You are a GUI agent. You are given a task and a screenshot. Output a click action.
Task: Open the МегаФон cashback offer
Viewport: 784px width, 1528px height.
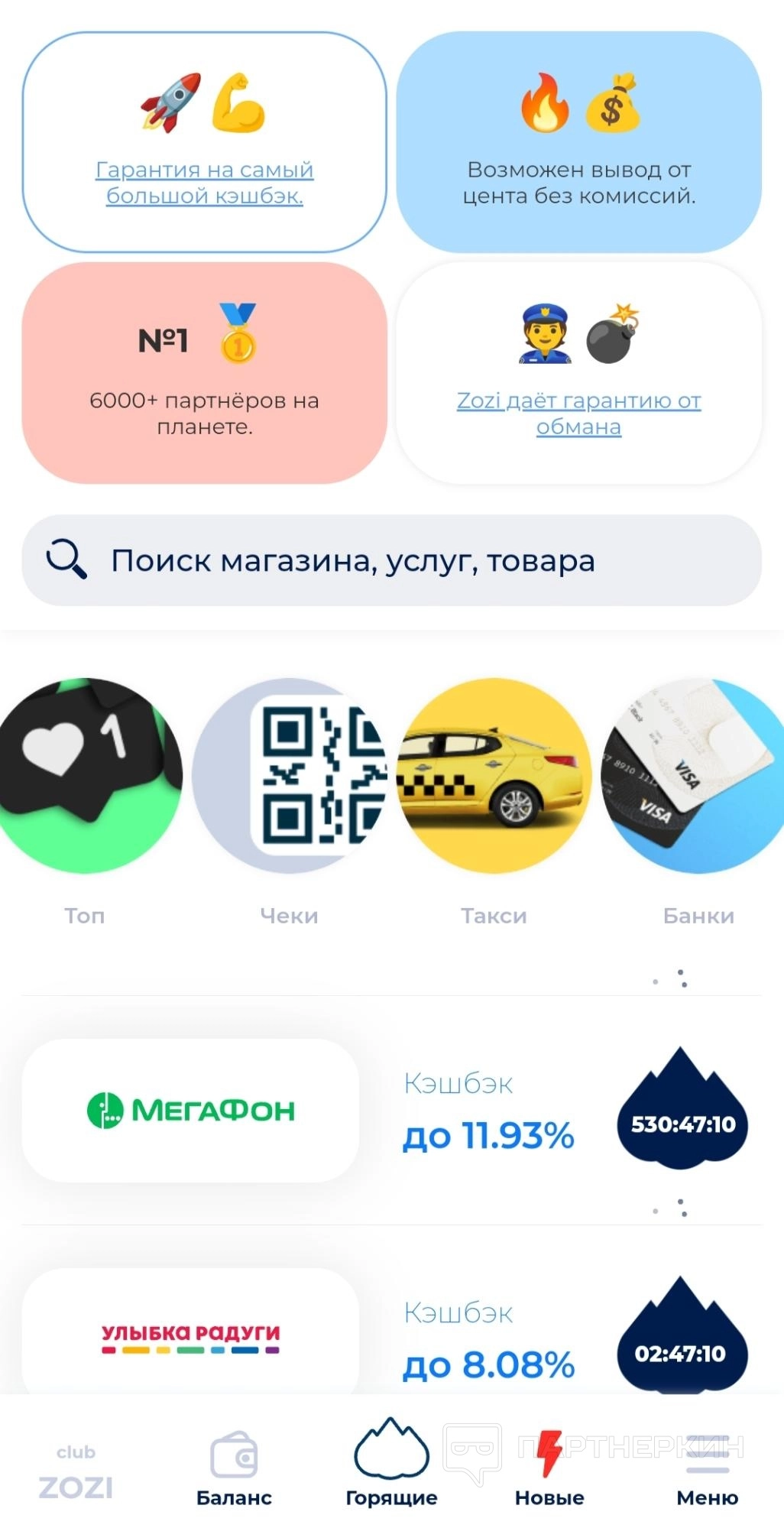pos(190,1110)
